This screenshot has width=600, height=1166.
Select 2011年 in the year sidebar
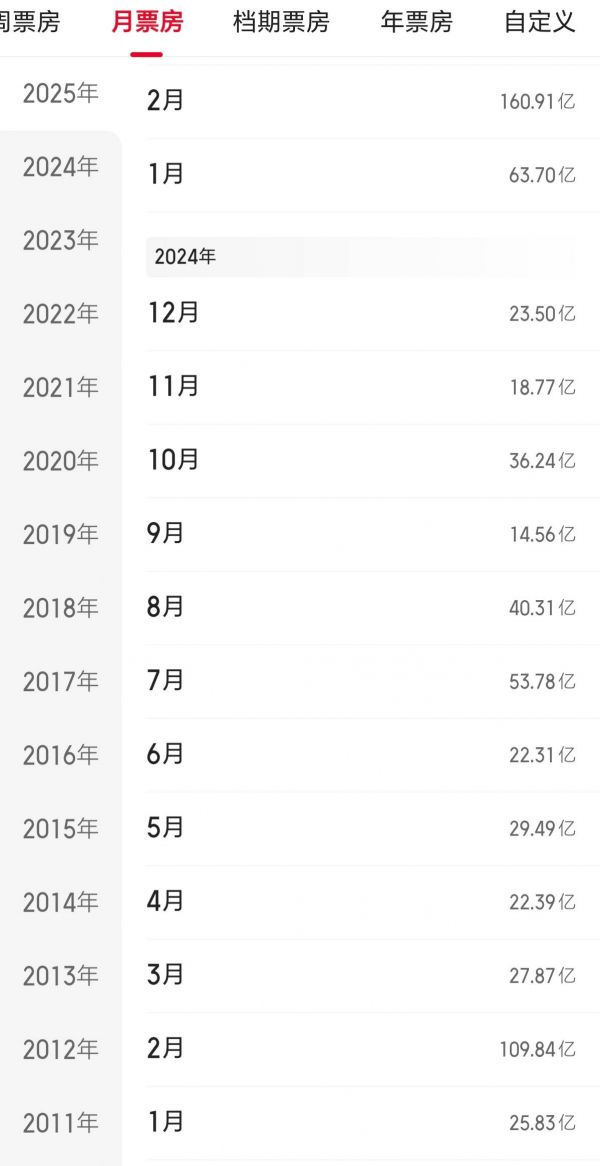click(x=60, y=1124)
